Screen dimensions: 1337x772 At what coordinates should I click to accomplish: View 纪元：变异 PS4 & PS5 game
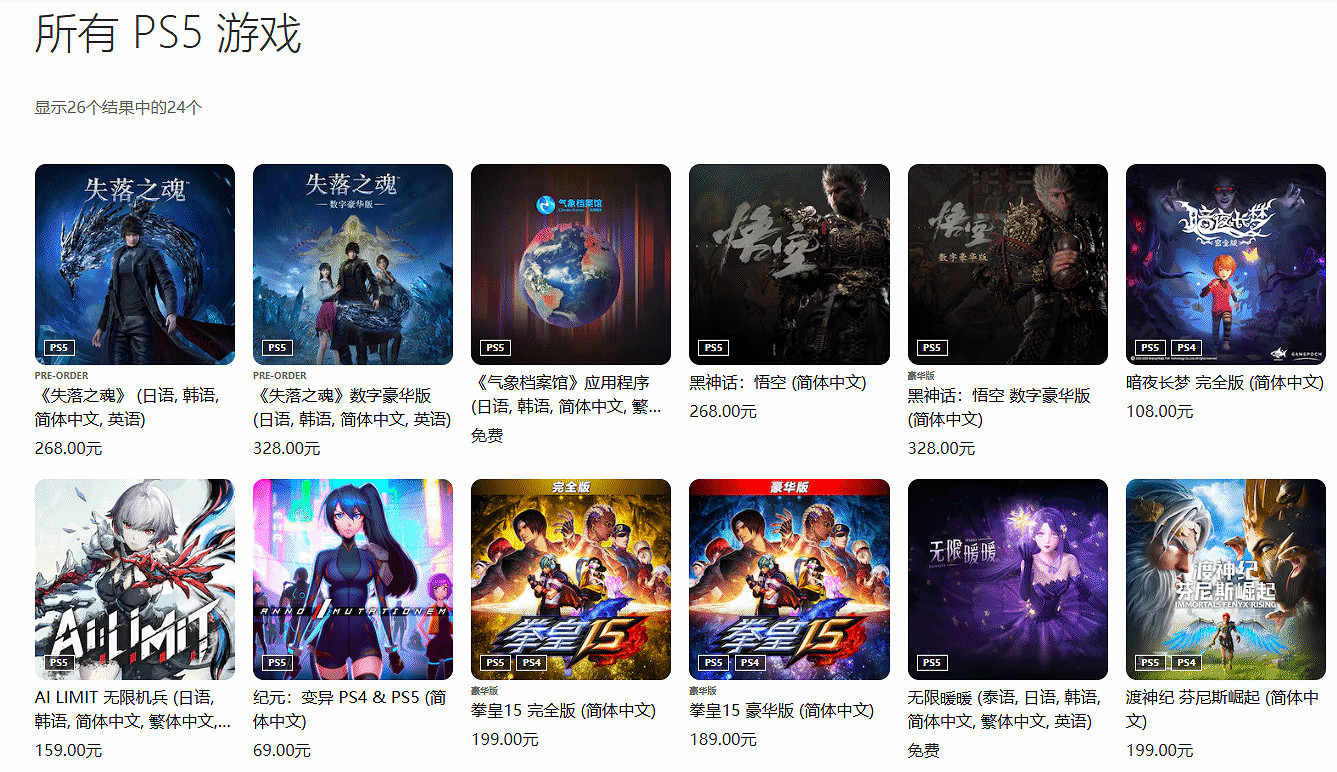pos(353,579)
